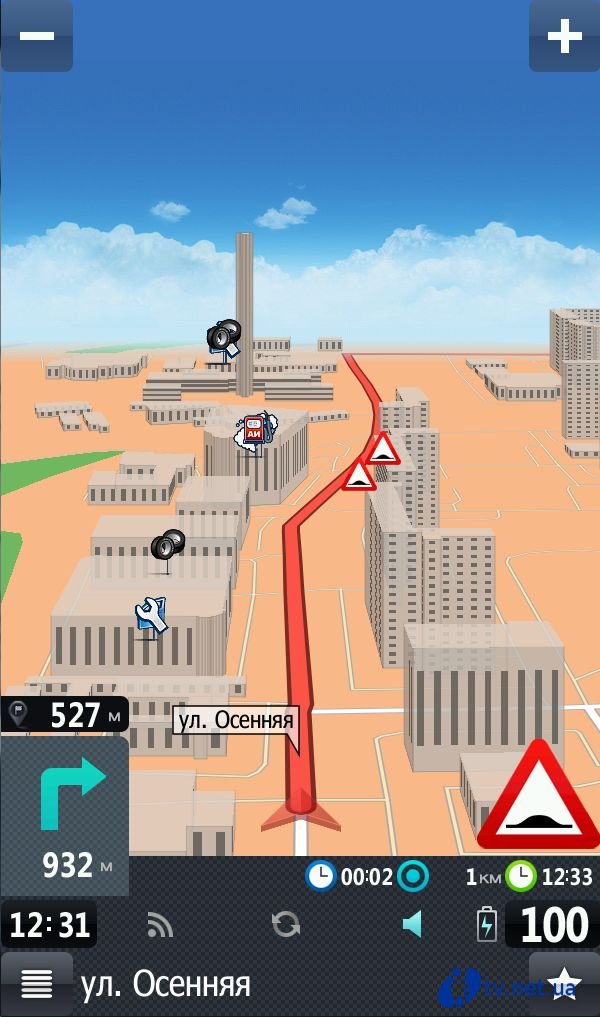Tap the fuel station marker on the map
Image resolution: width=600 pixels, height=1017 pixels.
tap(256, 430)
